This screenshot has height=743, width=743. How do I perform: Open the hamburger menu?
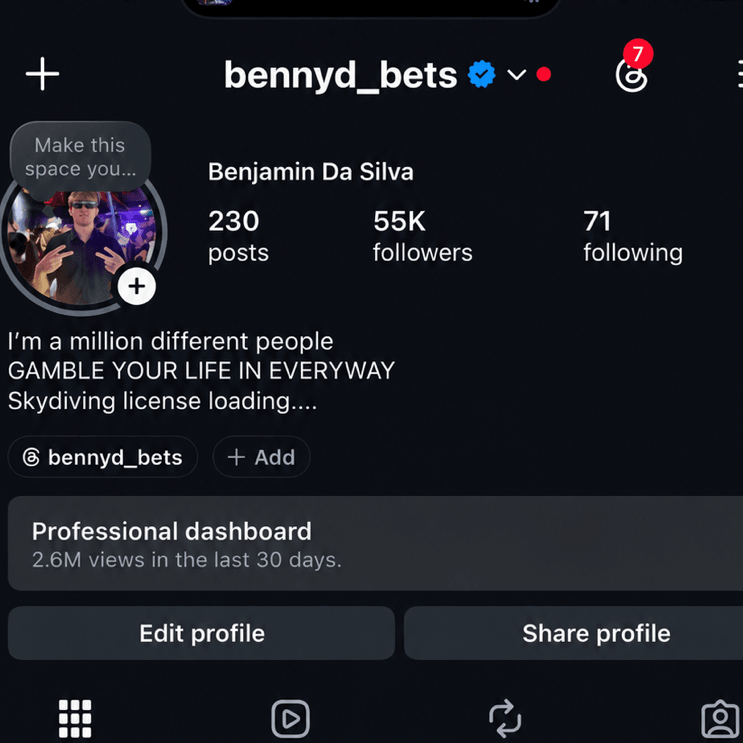click(x=740, y=74)
